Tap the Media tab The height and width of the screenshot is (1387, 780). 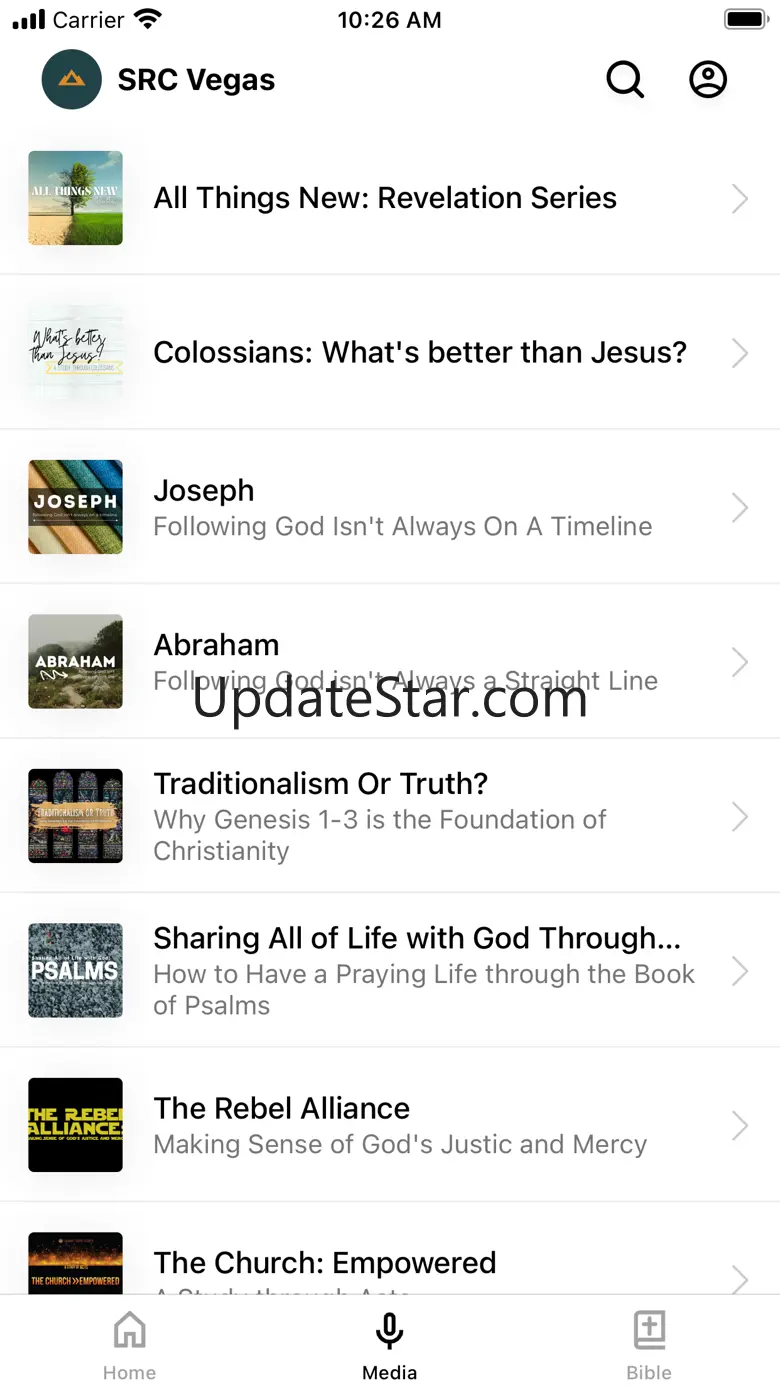point(390,1345)
